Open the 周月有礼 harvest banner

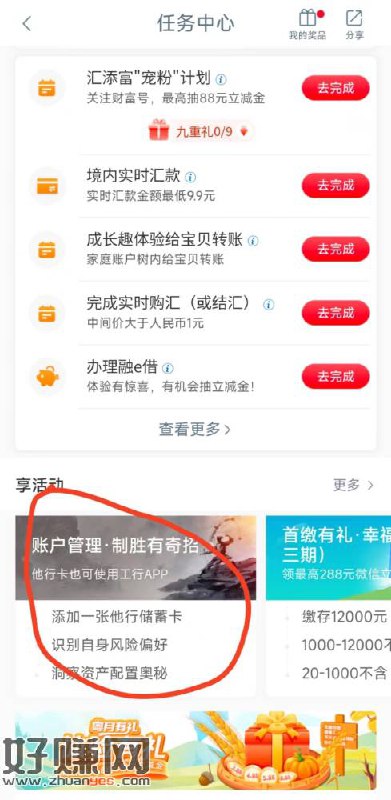197,749
